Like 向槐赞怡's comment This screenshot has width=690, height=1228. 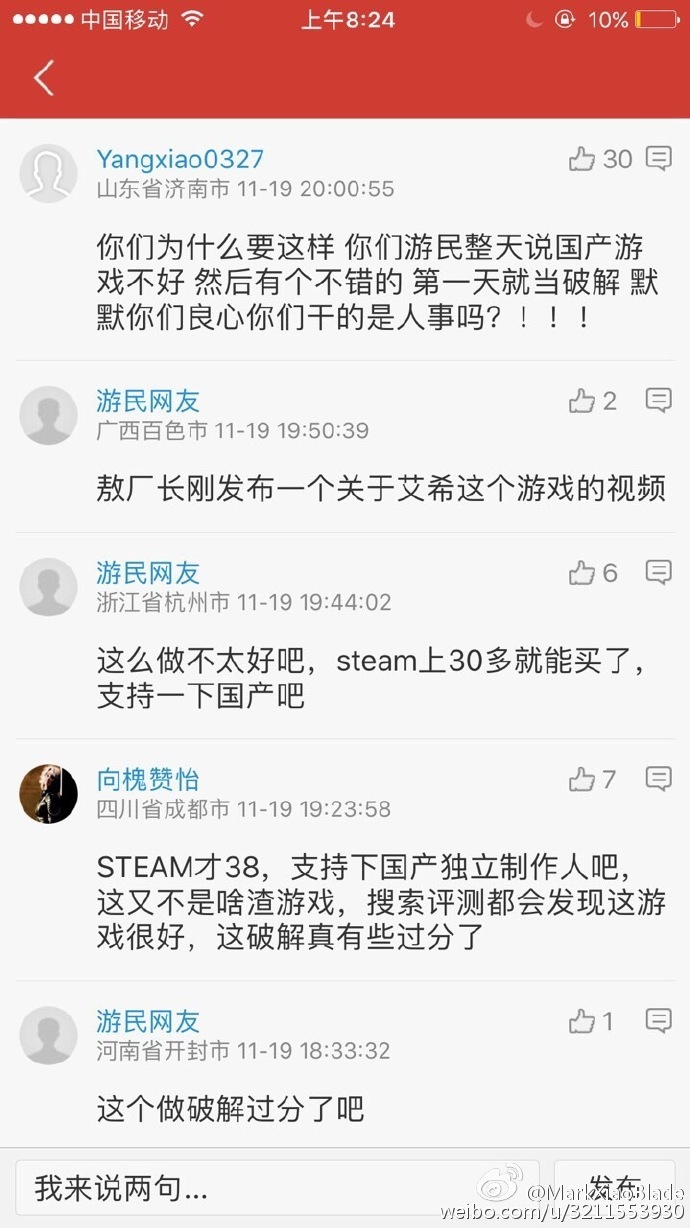coord(582,780)
